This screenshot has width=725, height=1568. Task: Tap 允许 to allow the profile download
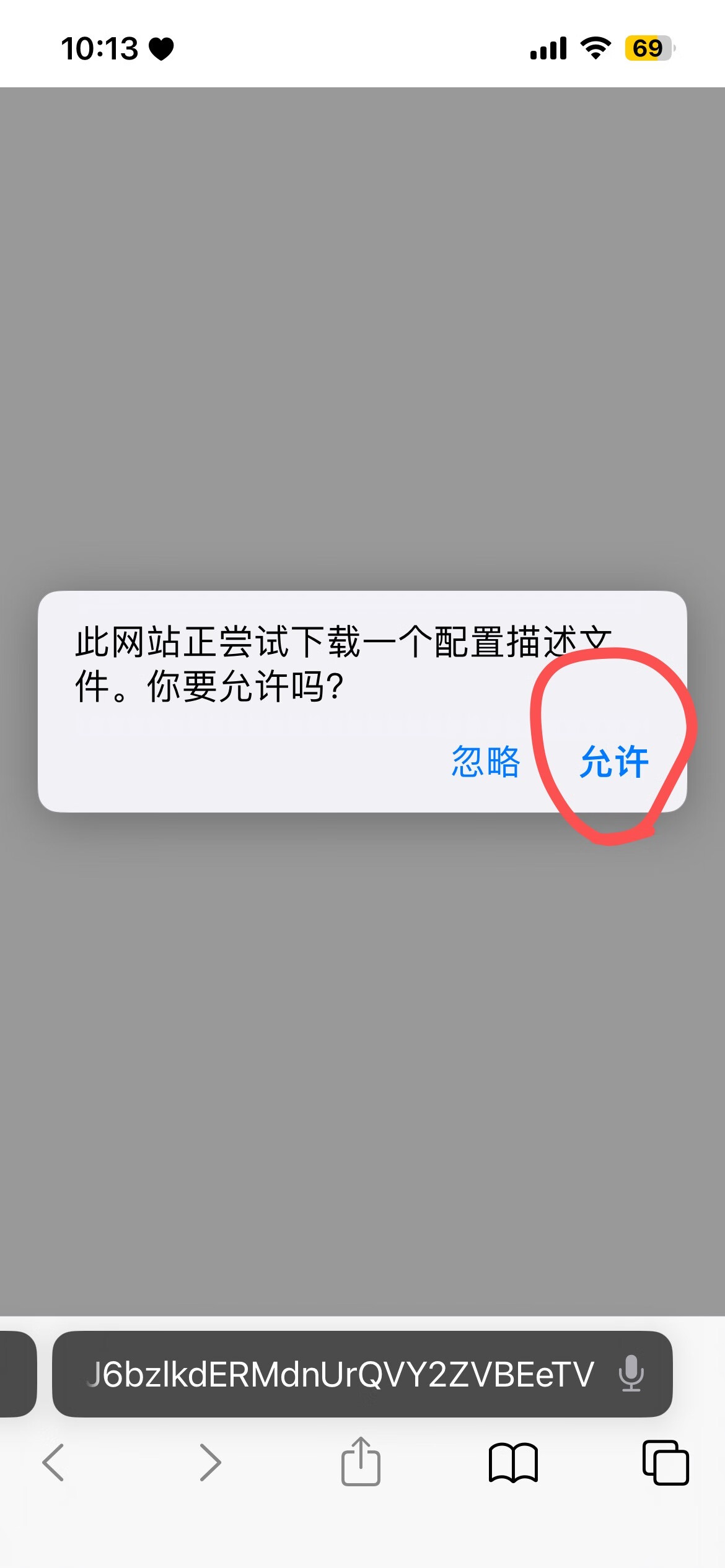click(x=613, y=761)
